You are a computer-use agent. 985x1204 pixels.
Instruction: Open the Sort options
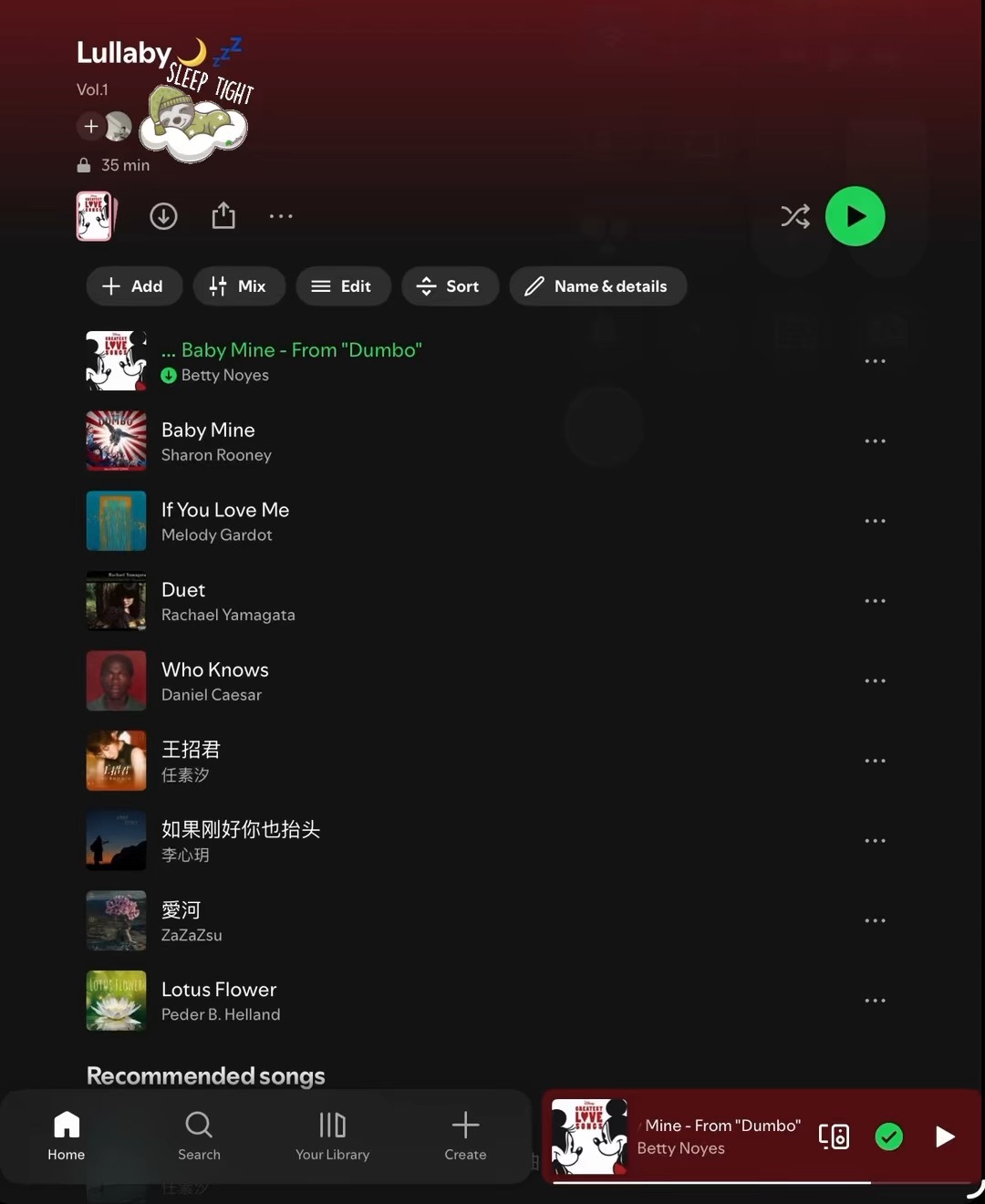click(450, 286)
